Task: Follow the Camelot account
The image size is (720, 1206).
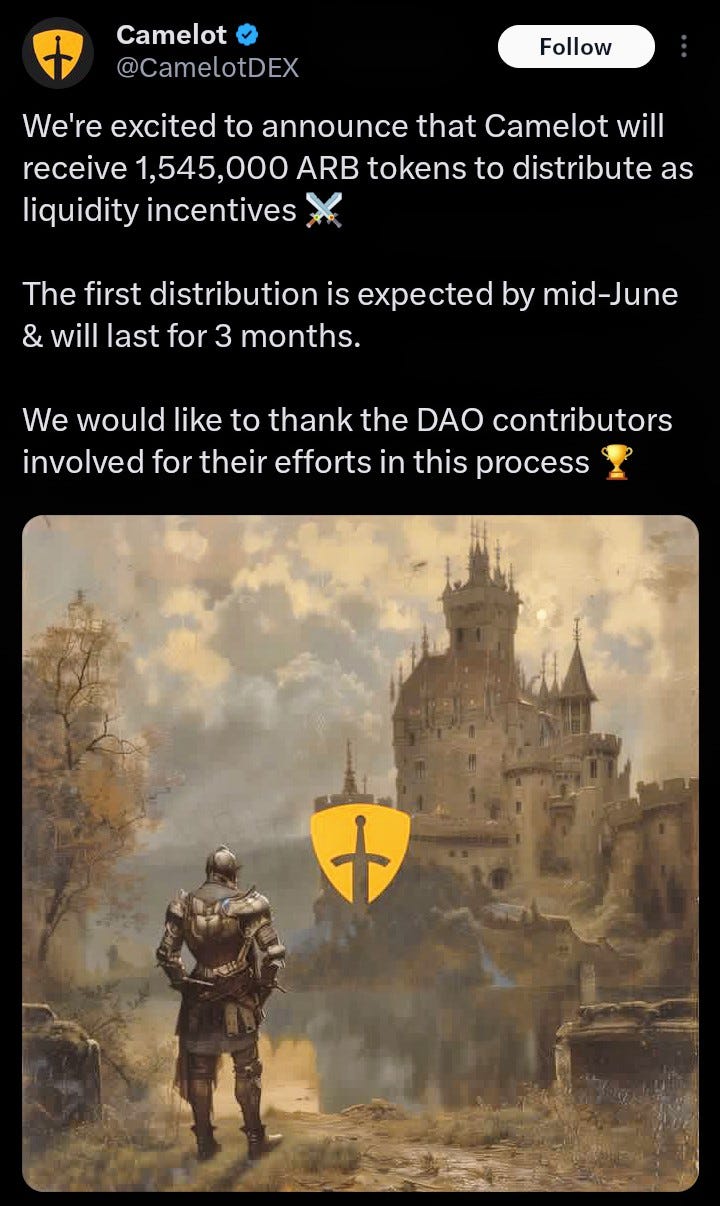Action: (x=576, y=47)
